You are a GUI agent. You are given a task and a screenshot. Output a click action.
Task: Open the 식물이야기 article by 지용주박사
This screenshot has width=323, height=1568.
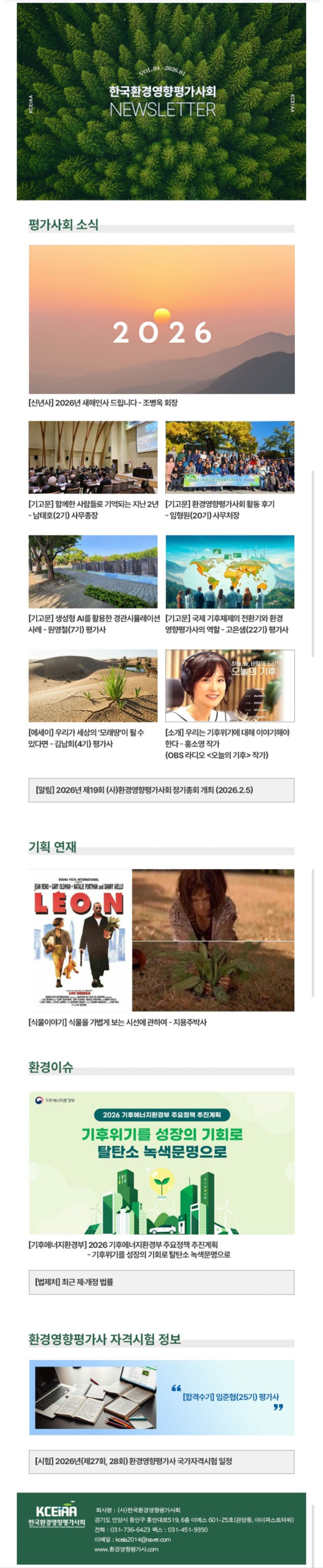coord(118,1022)
